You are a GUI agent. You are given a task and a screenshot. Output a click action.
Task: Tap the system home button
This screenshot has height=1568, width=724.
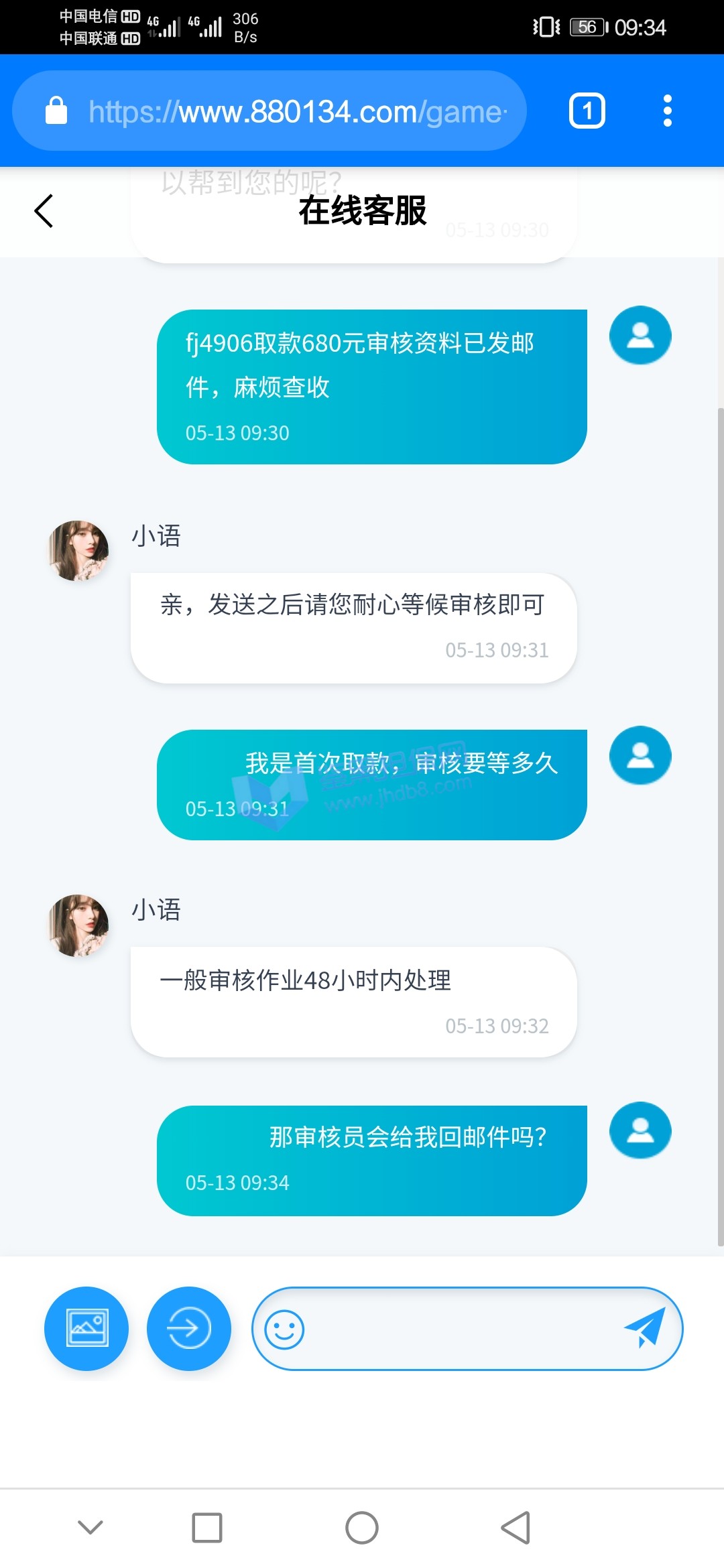tap(362, 1528)
